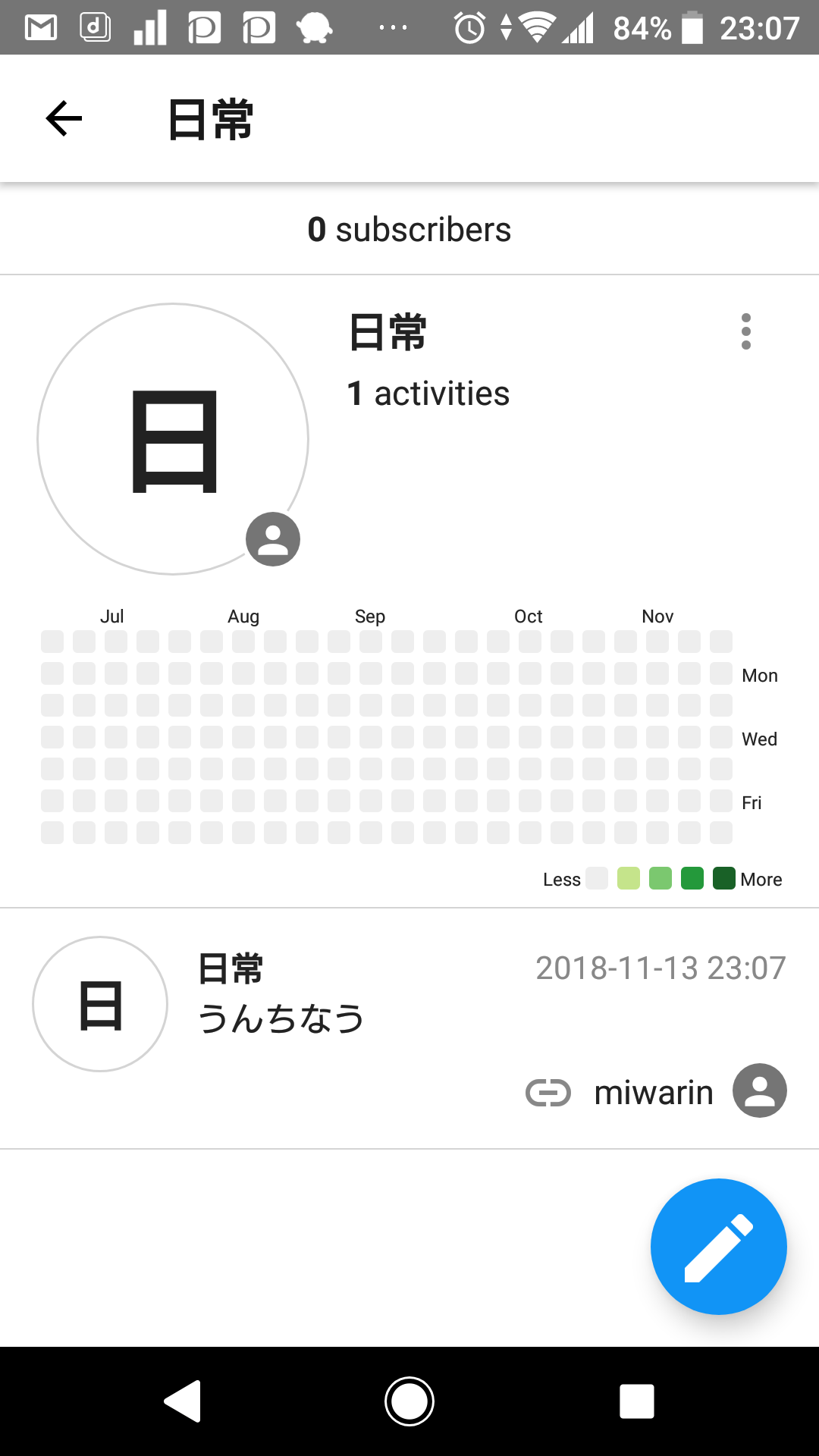The image size is (819, 1456).
Task: View the 0 subscribers list
Action: (409, 230)
